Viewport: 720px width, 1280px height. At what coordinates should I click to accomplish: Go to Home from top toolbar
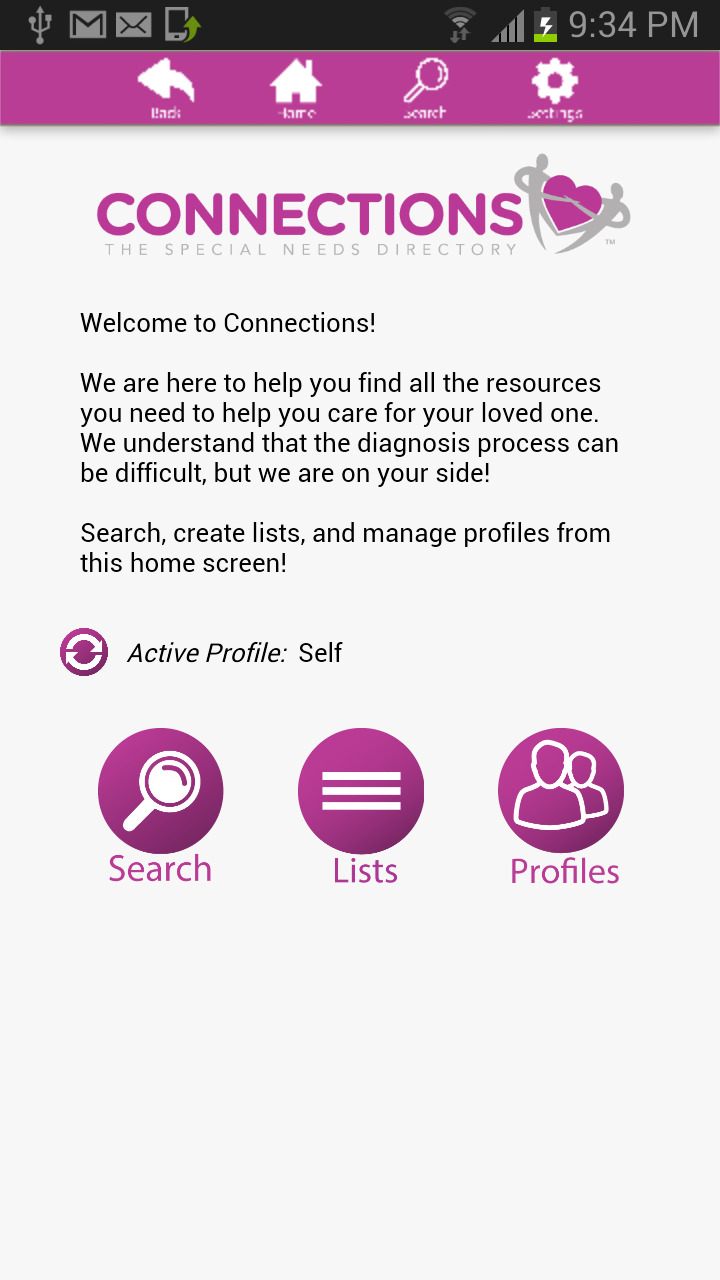click(296, 87)
